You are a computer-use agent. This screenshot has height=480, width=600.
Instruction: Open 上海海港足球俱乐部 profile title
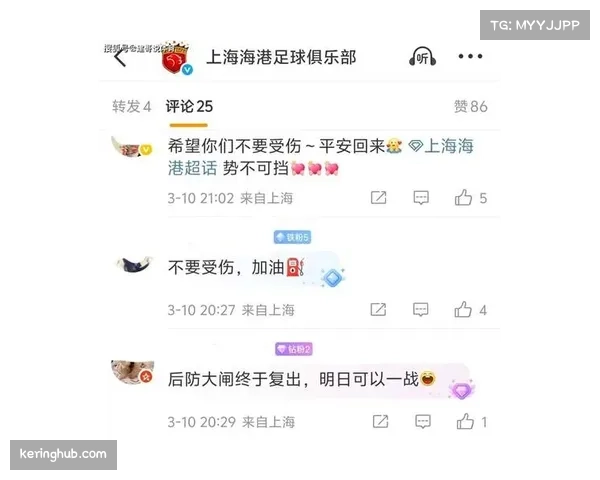click(279, 58)
